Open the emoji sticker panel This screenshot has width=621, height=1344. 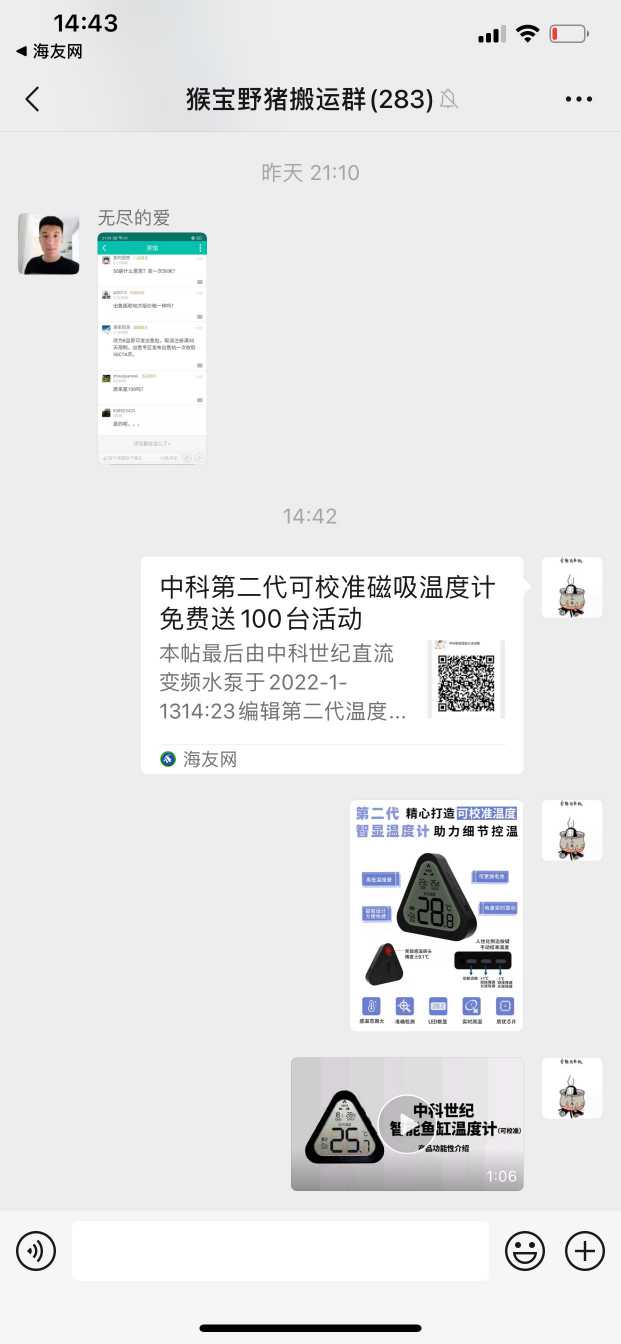pos(525,1251)
